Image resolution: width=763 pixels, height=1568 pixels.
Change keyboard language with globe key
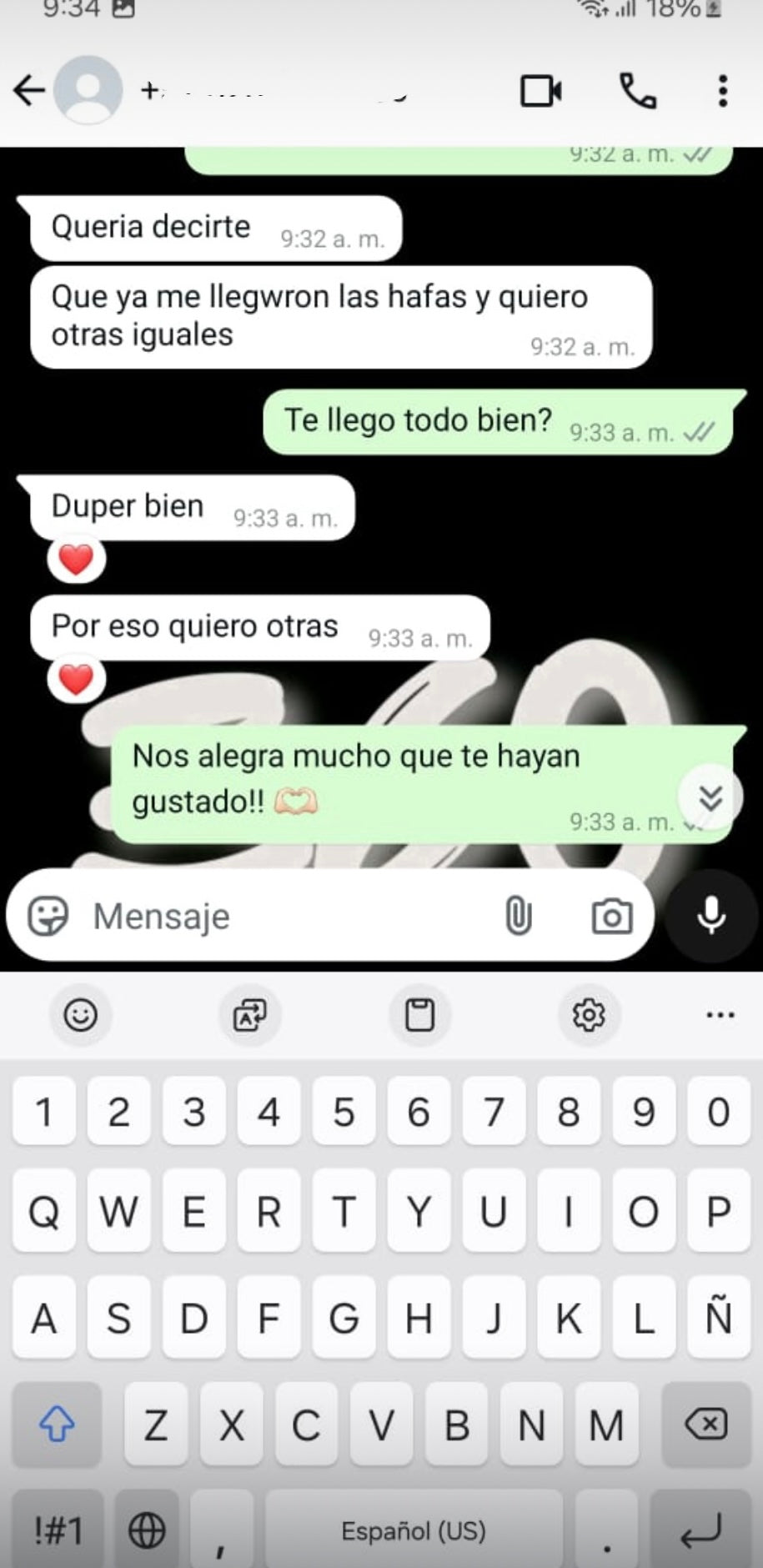(147, 1530)
